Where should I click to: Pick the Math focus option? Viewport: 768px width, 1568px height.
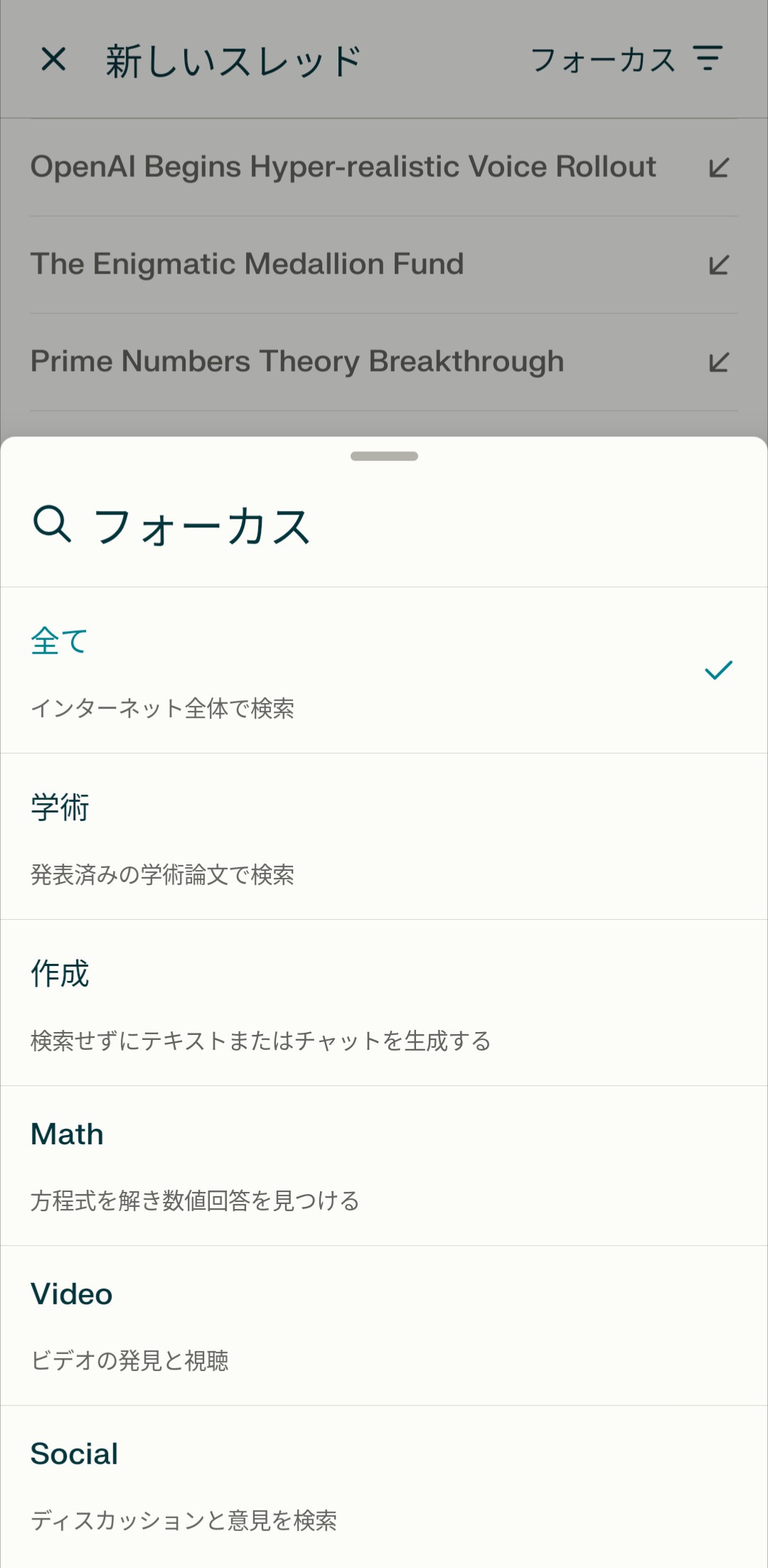click(x=384, y=1166)
